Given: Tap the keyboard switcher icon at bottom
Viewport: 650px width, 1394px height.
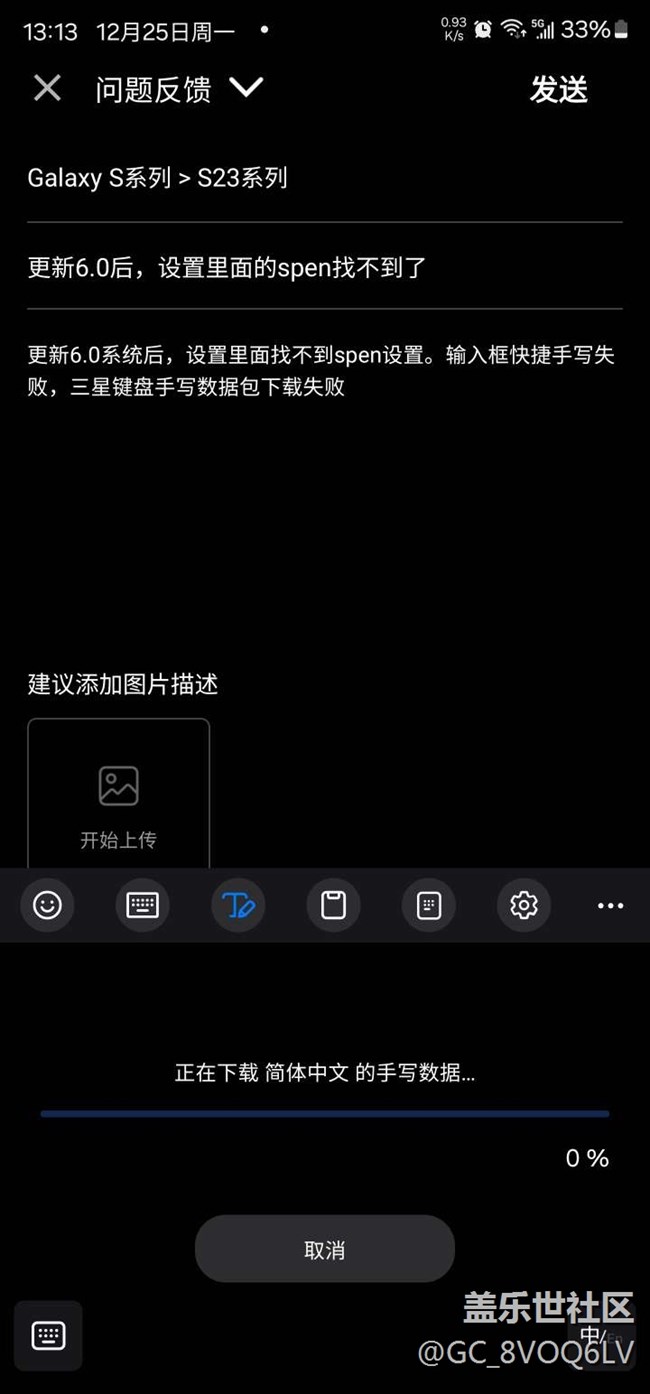Looking at the screenshot, I should coord(48,1335).
